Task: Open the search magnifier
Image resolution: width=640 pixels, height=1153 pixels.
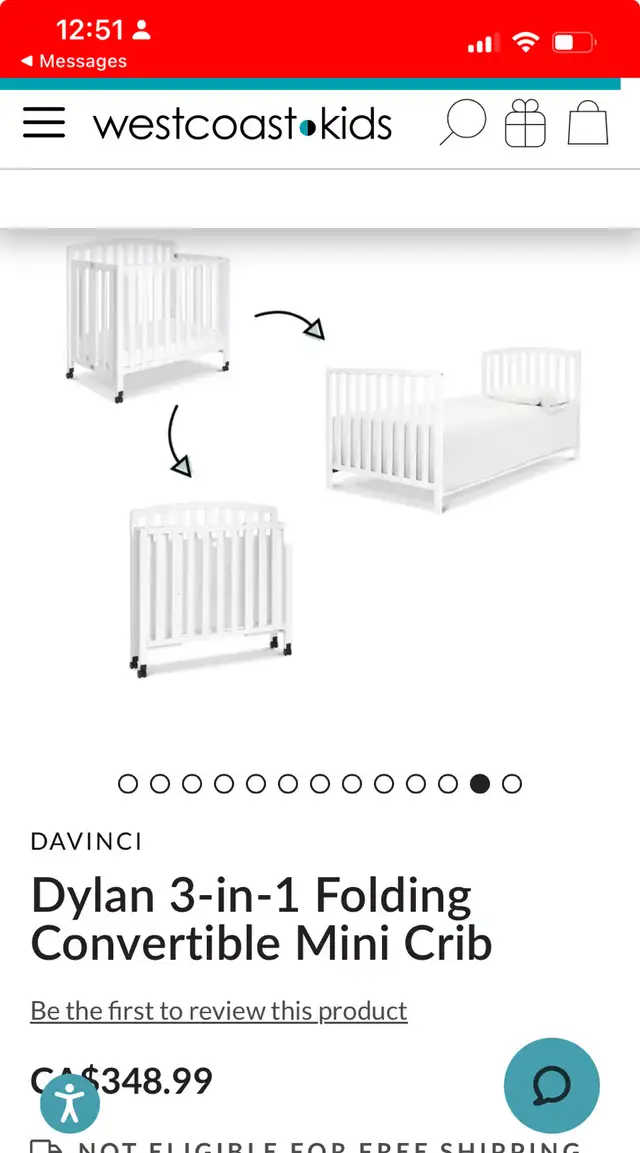Action: tap(463, 122)
